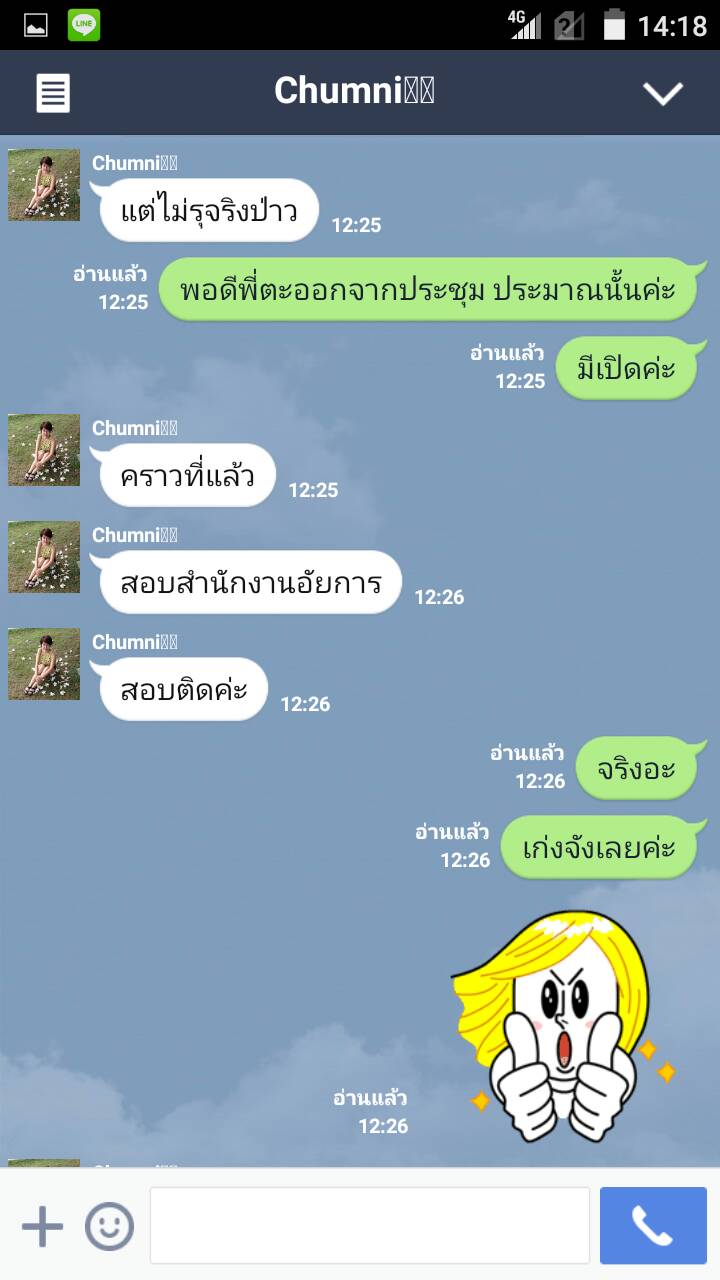The width and height of the screenshot is (720, 1280).
Task: Start a voice call with Chumni
Action: point(653,1226)
